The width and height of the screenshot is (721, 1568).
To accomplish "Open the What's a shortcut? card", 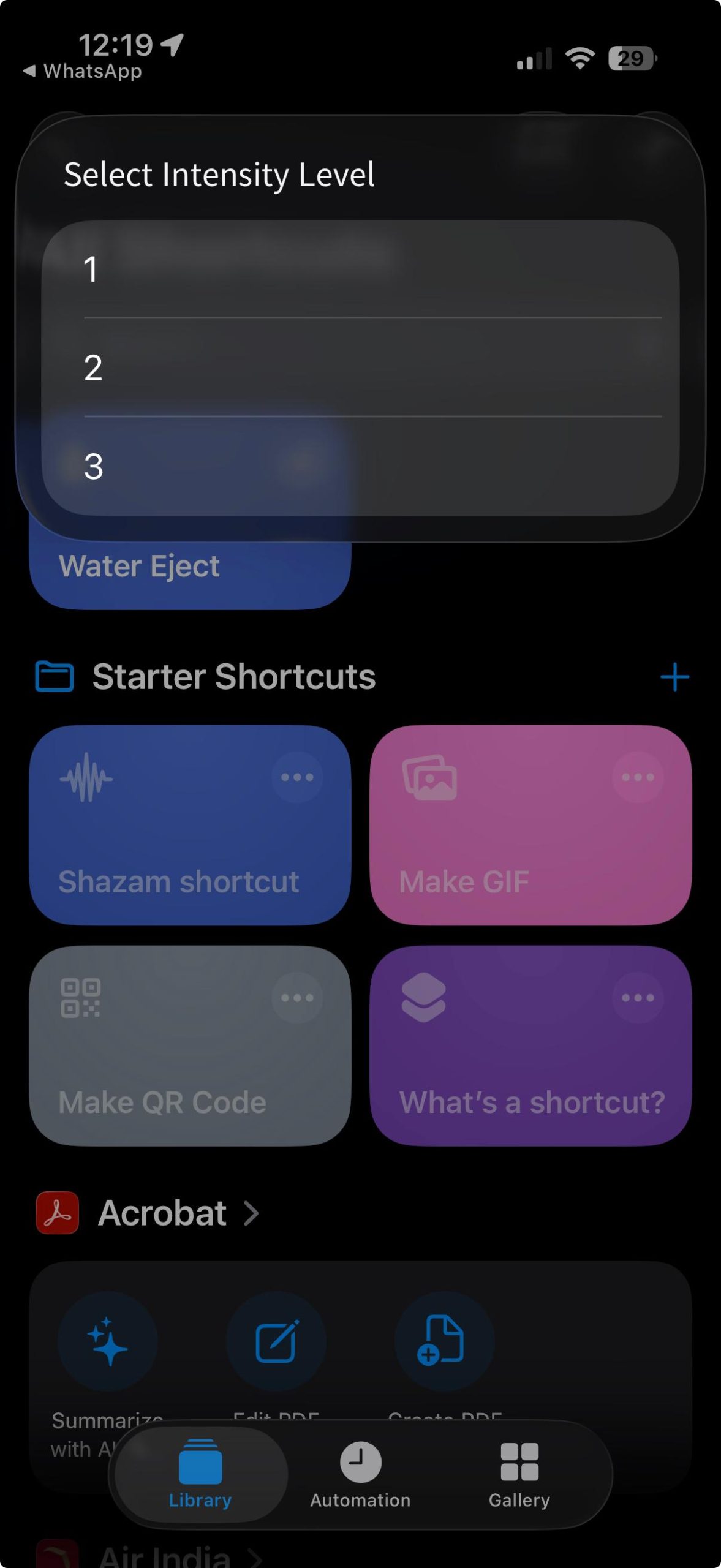I will pyautogui.click(x=502, y=1066).
